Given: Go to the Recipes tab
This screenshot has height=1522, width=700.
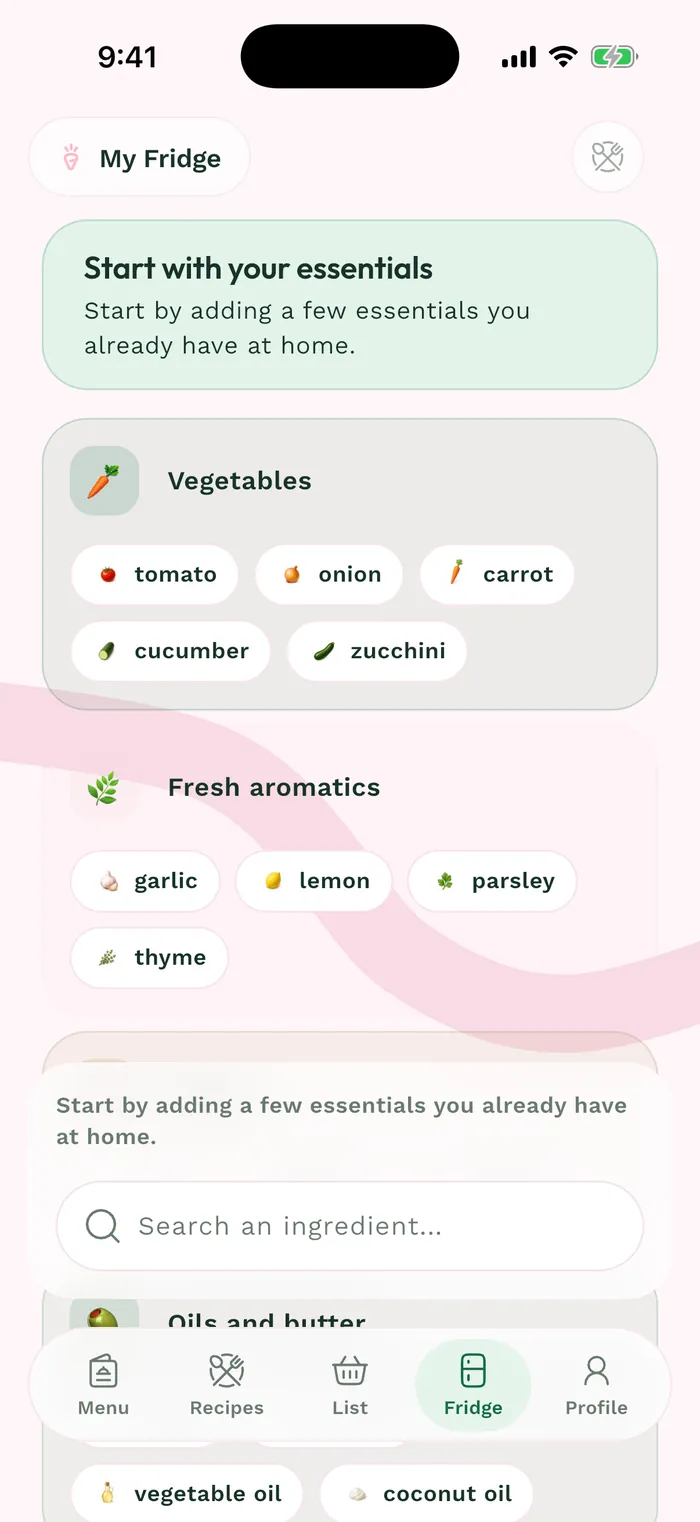Looking at the screenshot, I should [227, 1385].
